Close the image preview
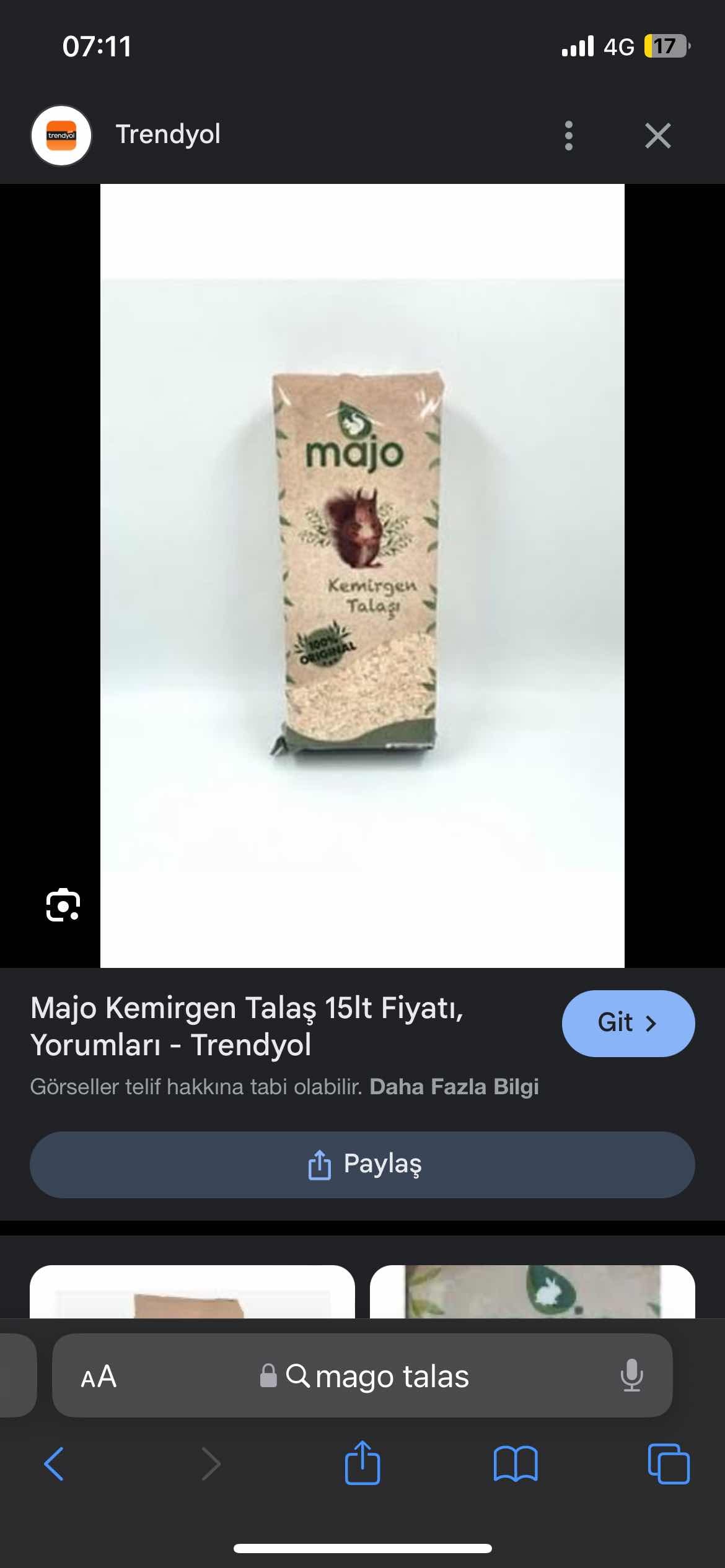725x1568 pixels. pyautogui.click(x=657, y=136)
